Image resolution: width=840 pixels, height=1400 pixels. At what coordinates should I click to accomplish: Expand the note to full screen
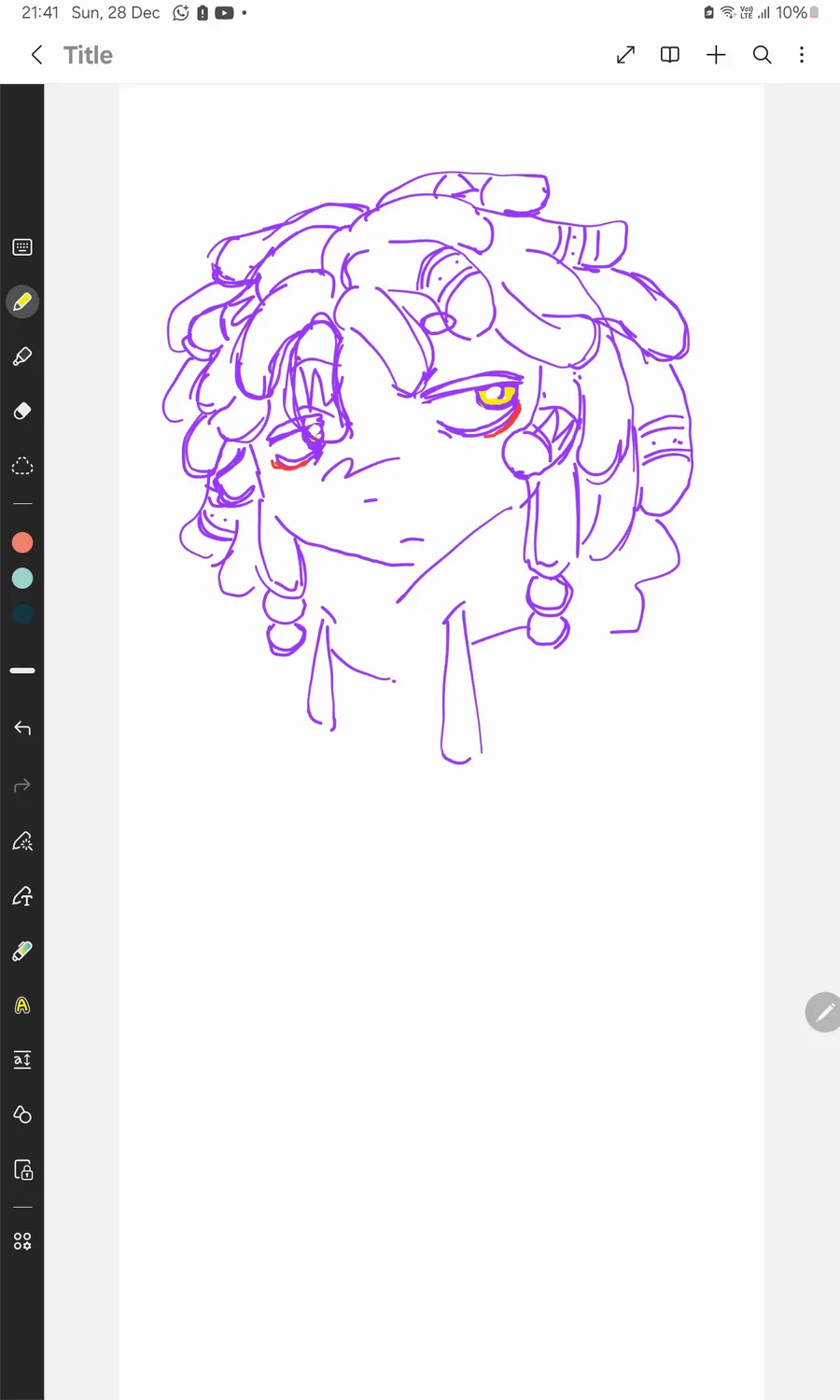click(625, 55)
